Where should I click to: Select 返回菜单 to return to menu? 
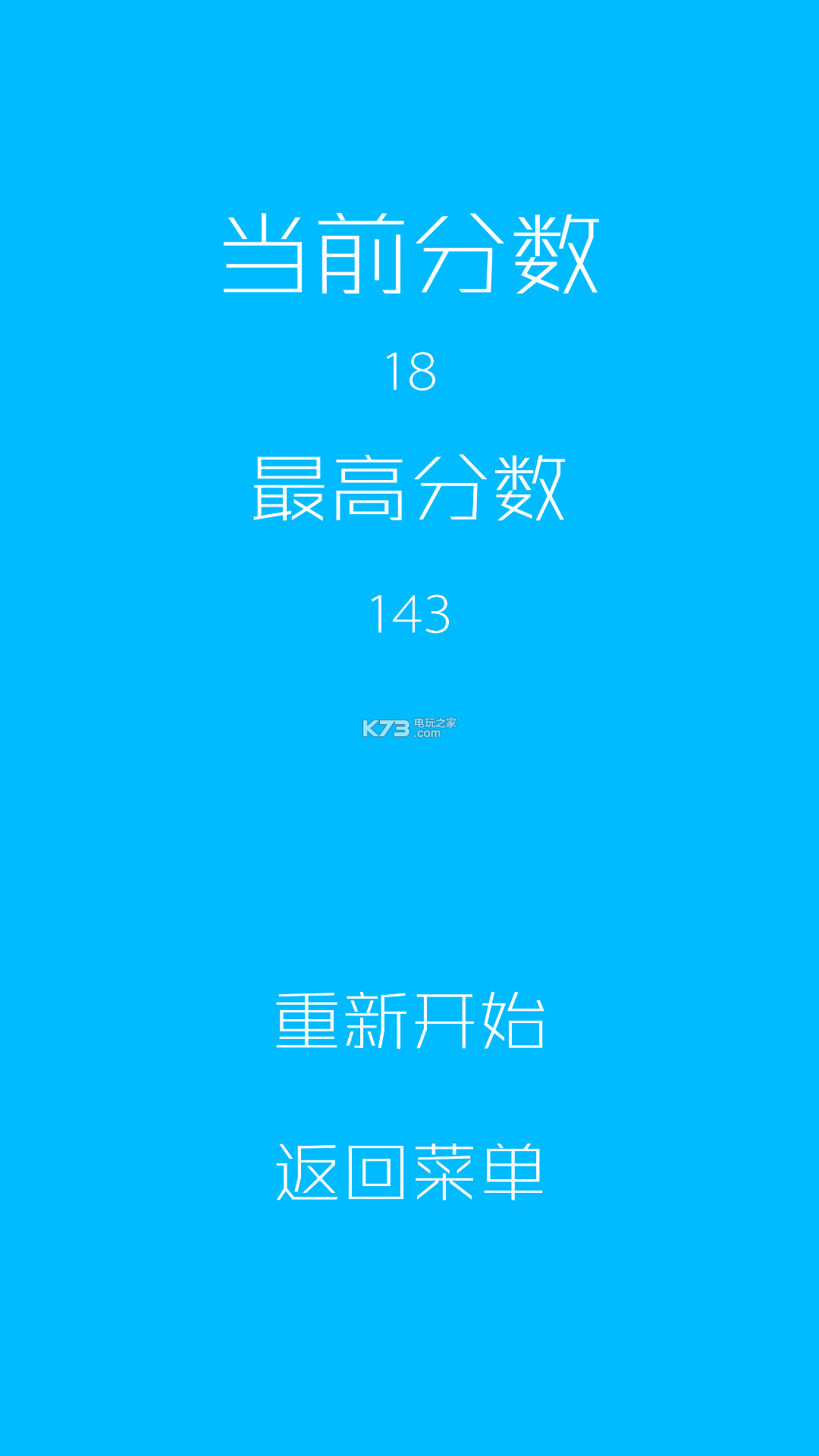[x=409, y=1172]
